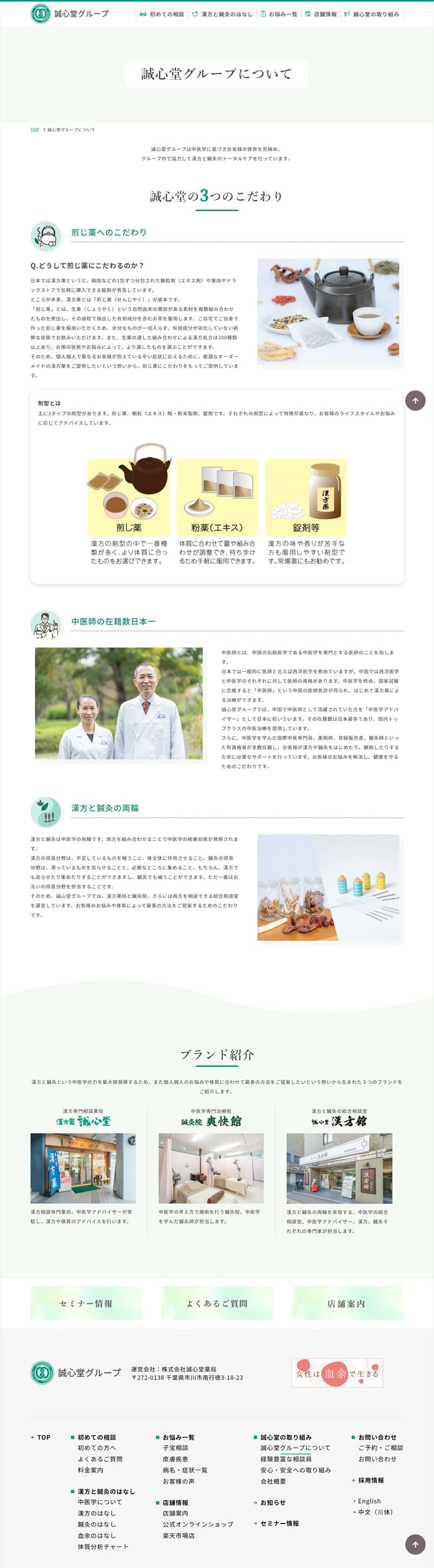Image resolution: width=434 pixels, height=1568 pixels.
Task: Open the 女性は血余で生きる banner
Action: (x=336, y=1373)
